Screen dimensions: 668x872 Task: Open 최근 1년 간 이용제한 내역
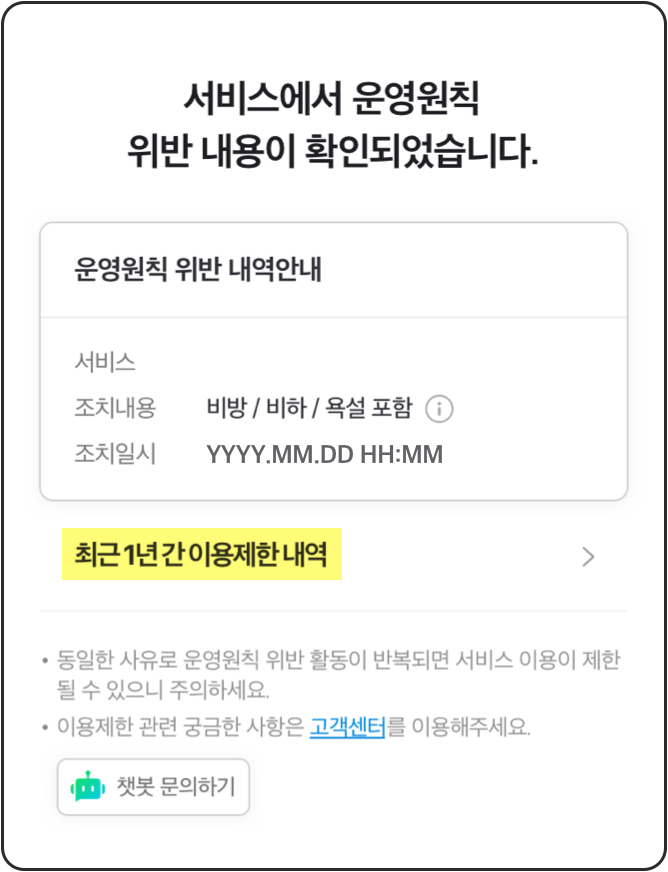point(333,556)
